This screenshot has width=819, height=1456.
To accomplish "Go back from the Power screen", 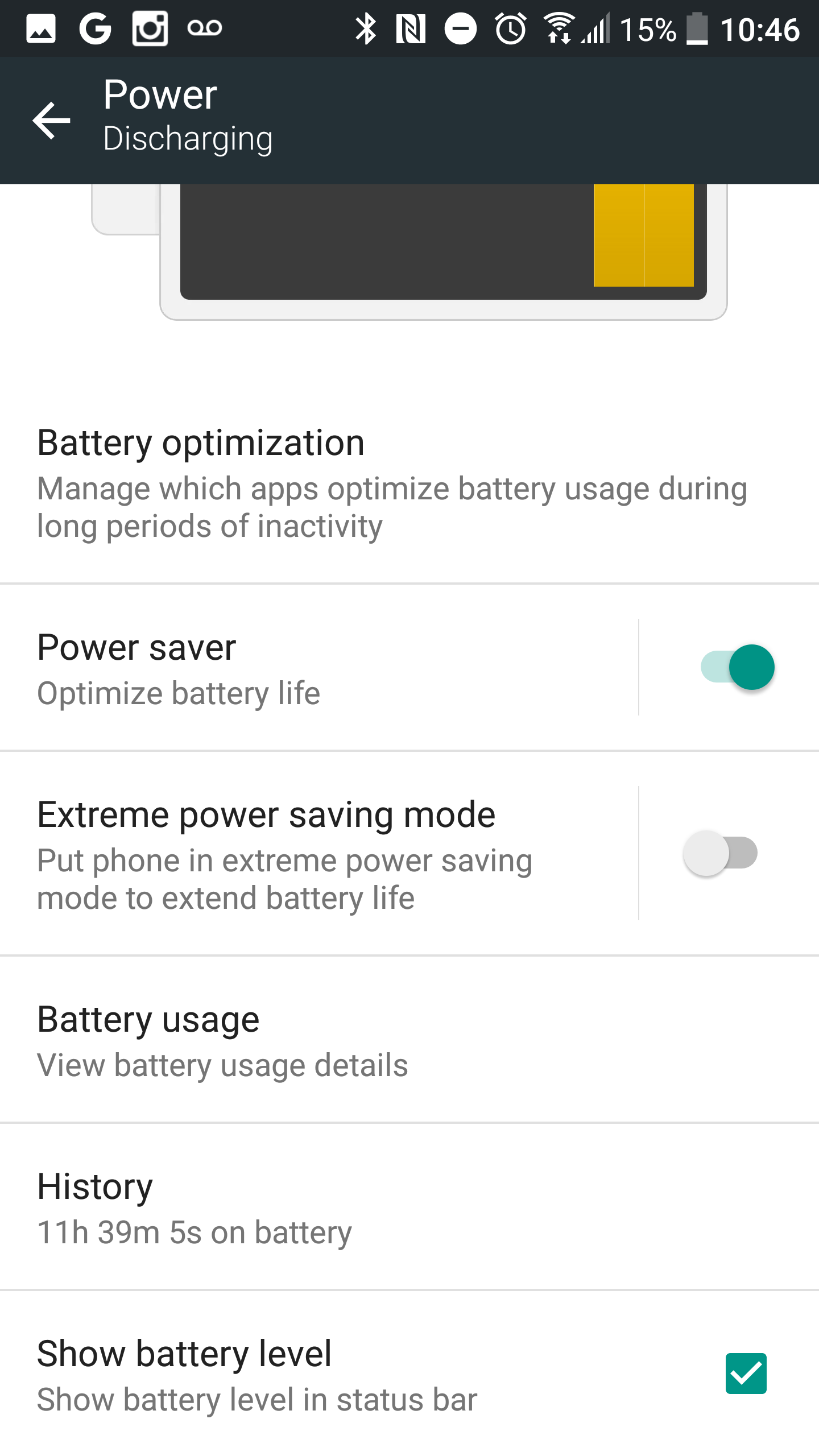I will 51,120.
